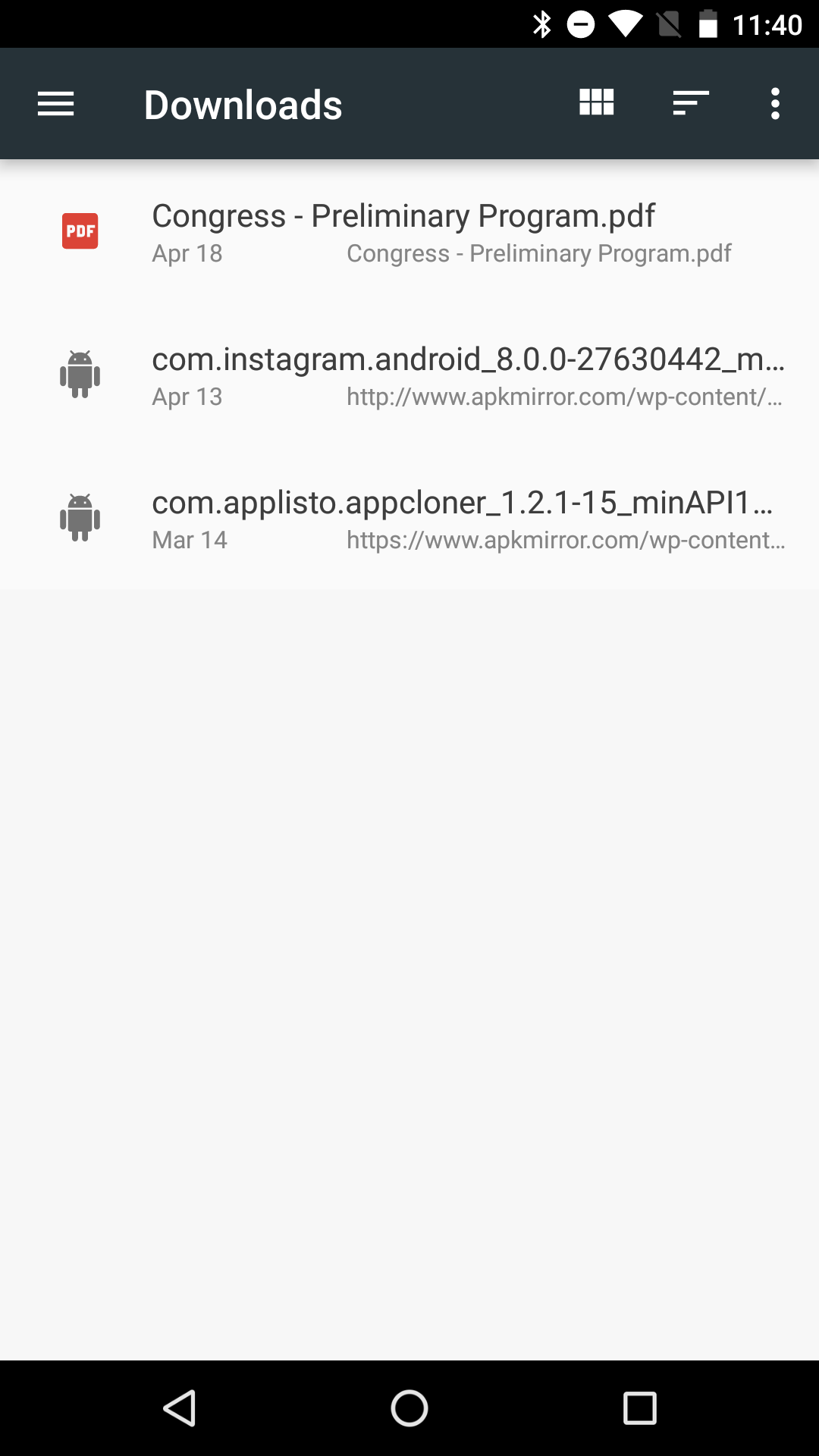Show recent apps
The image size is (819, 1456).
(x=639, y=1408)
